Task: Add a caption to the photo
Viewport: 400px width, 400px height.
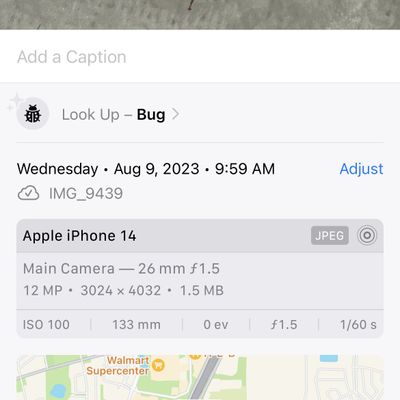Action: 200,57
